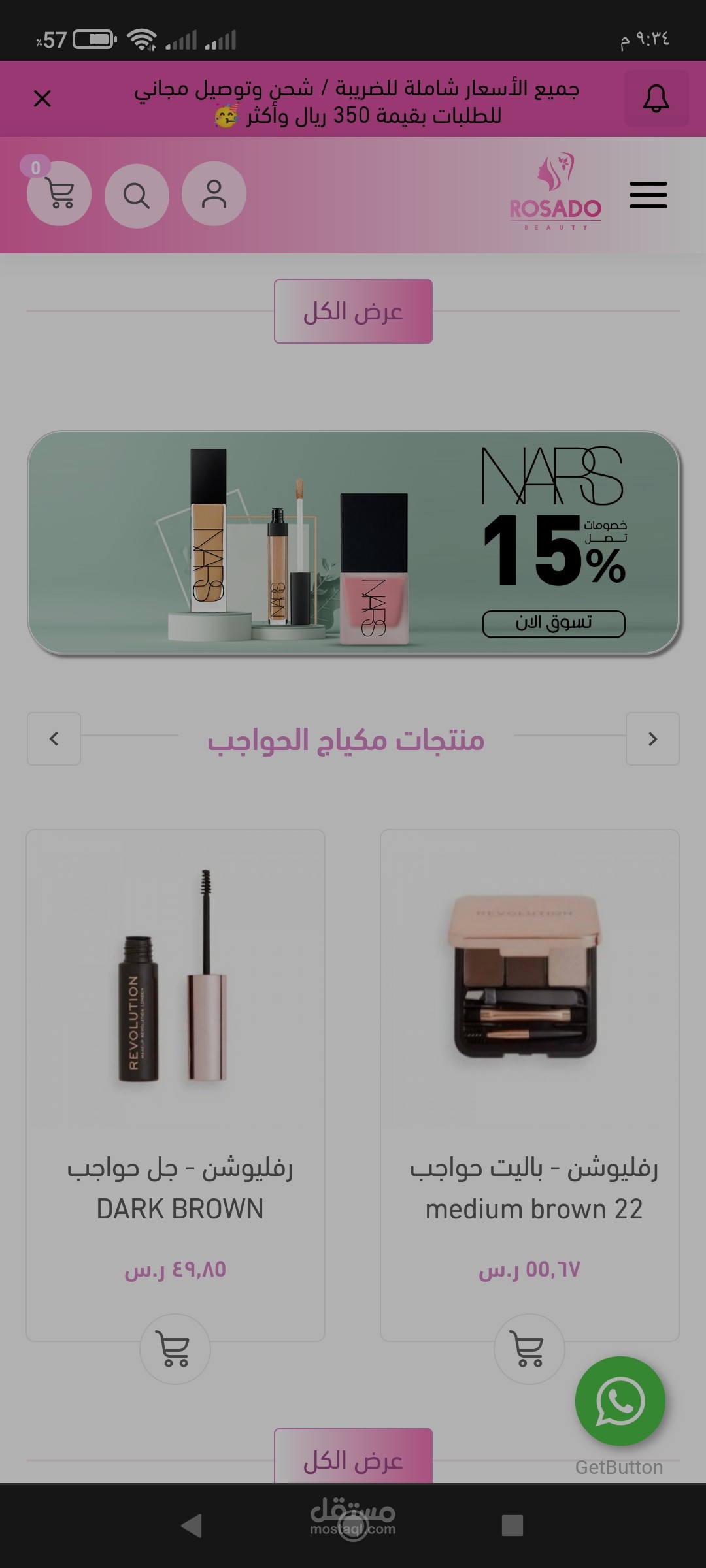
Task: Add medium brown 22 palette to cart
Action: click(x=529, y=1348)
